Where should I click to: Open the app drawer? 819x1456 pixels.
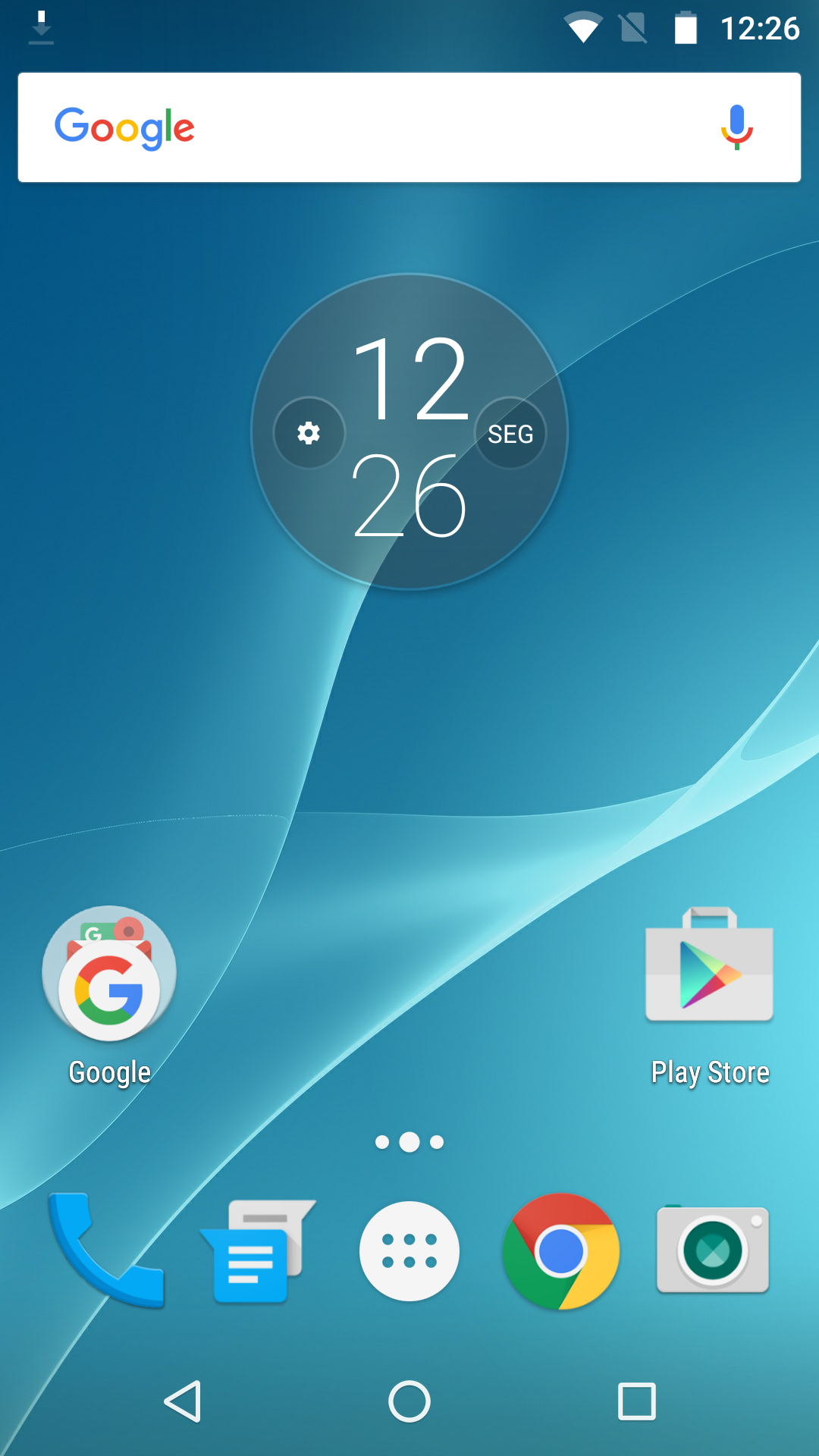point(409,1251)
